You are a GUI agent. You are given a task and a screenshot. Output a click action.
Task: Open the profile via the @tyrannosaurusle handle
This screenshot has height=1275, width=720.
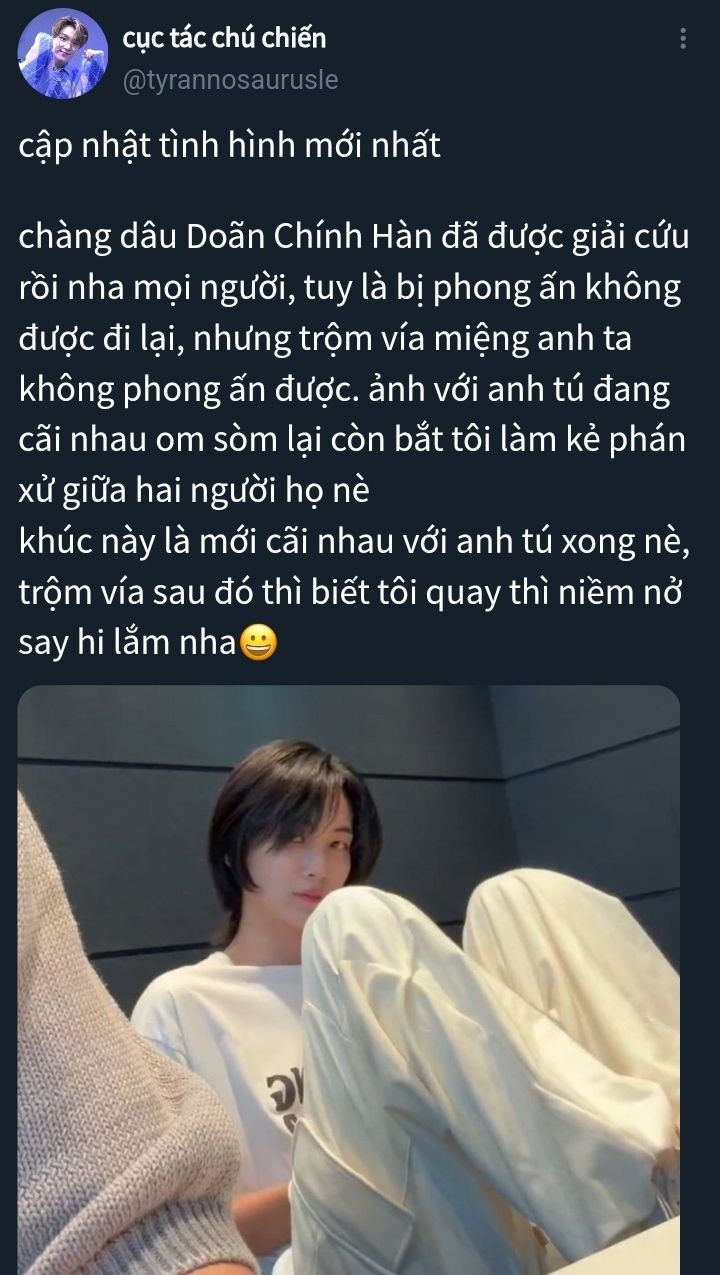(x=230, y=79)
